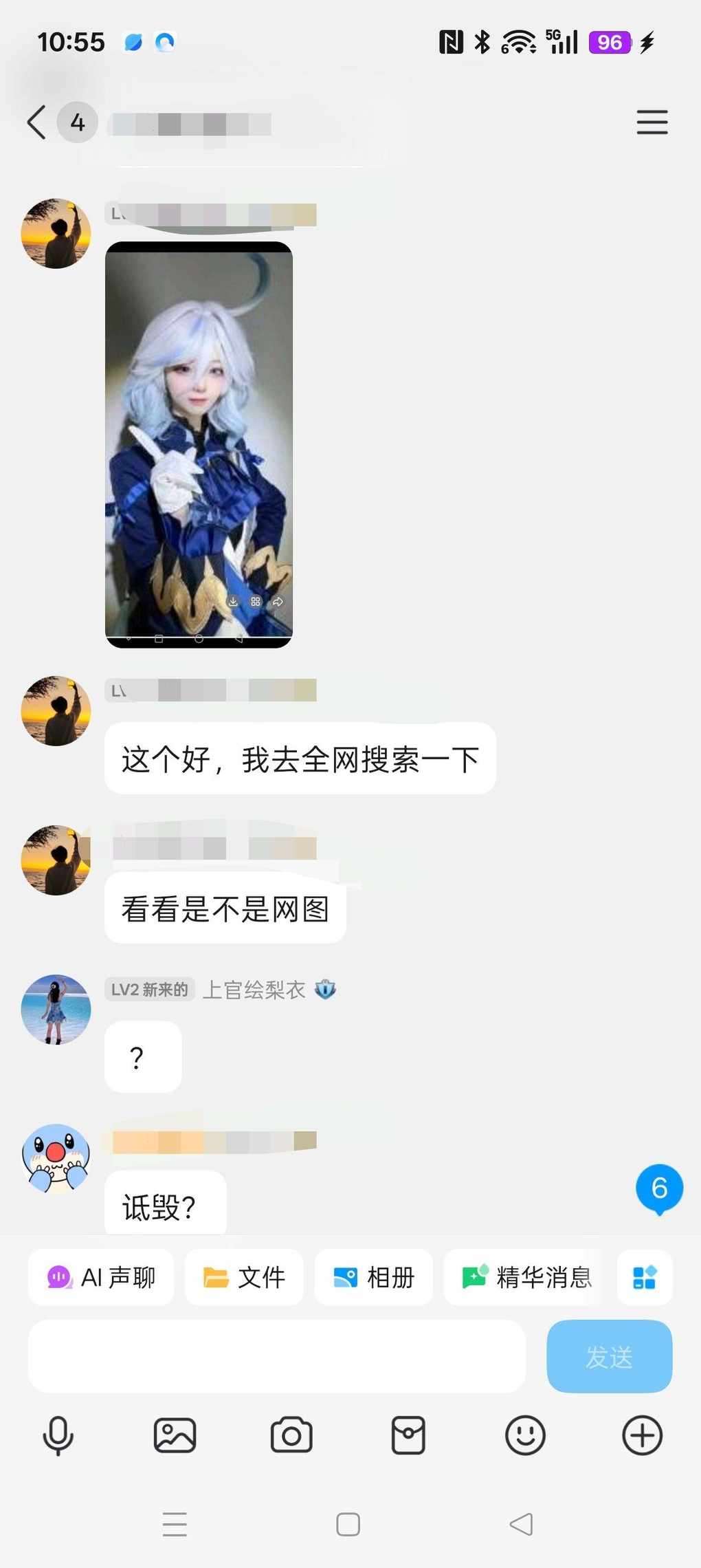Jump to 6 new unread messages
701x1568 pixels.
(x=659, y=1188)
